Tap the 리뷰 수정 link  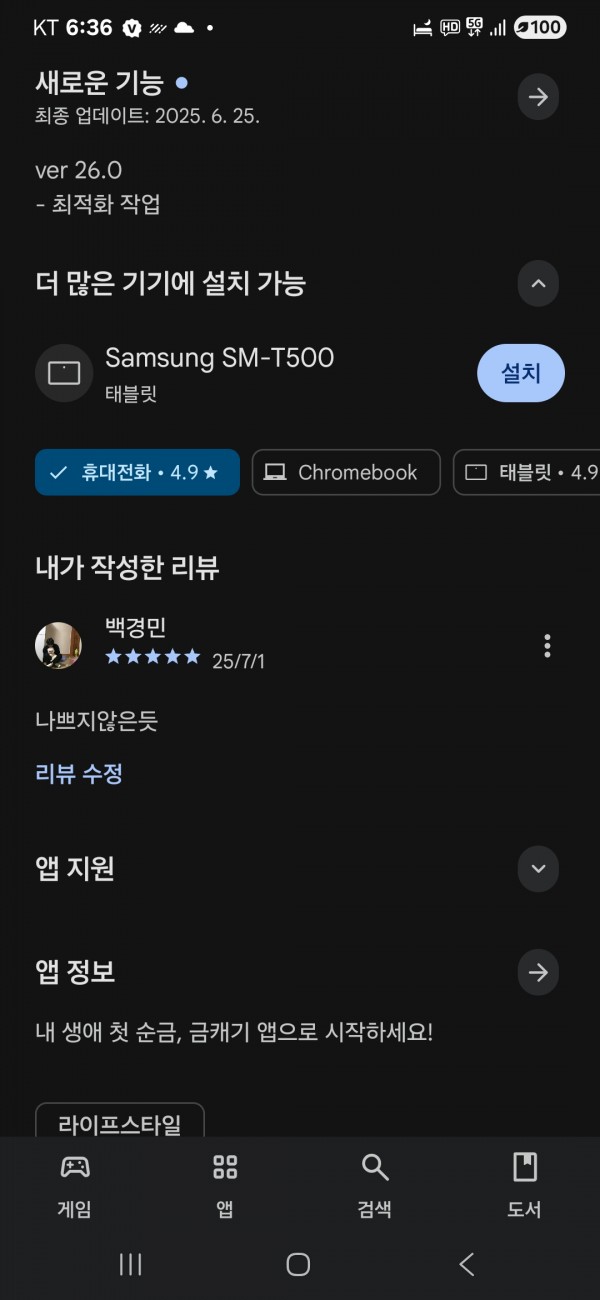click(79, 773)
